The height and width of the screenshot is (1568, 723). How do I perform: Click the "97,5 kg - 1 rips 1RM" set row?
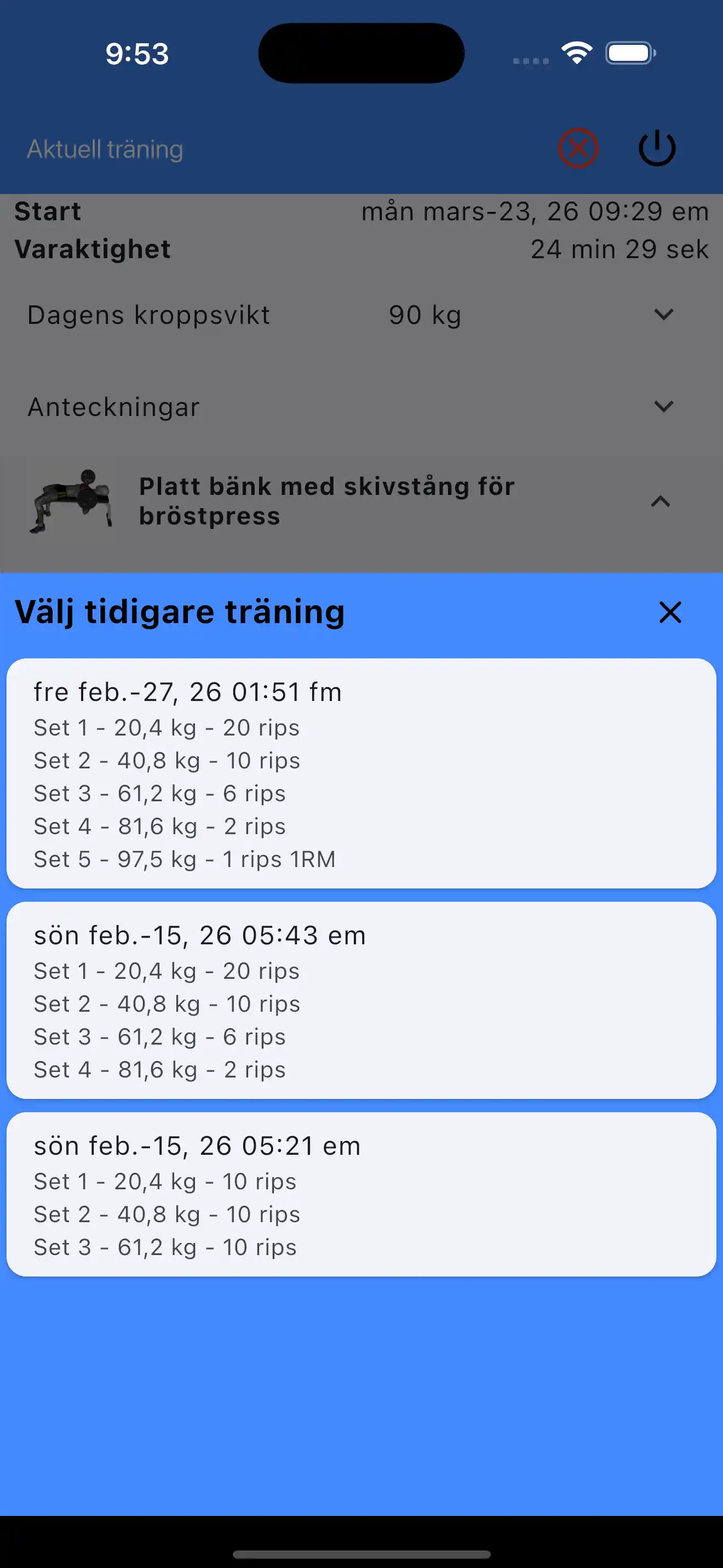pyautogui.click(x=184, y=859)
